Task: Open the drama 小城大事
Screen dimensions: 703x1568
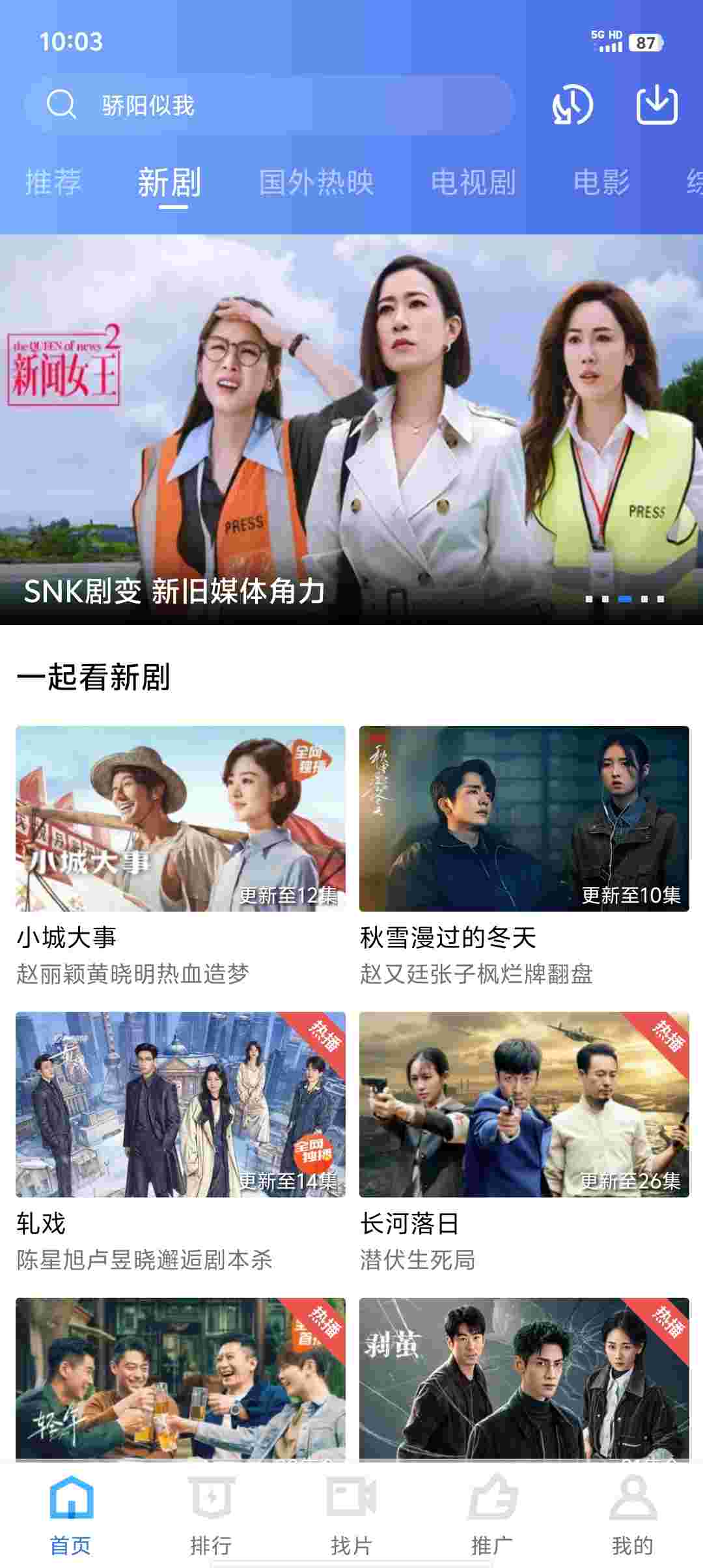Action: [180, 819]
